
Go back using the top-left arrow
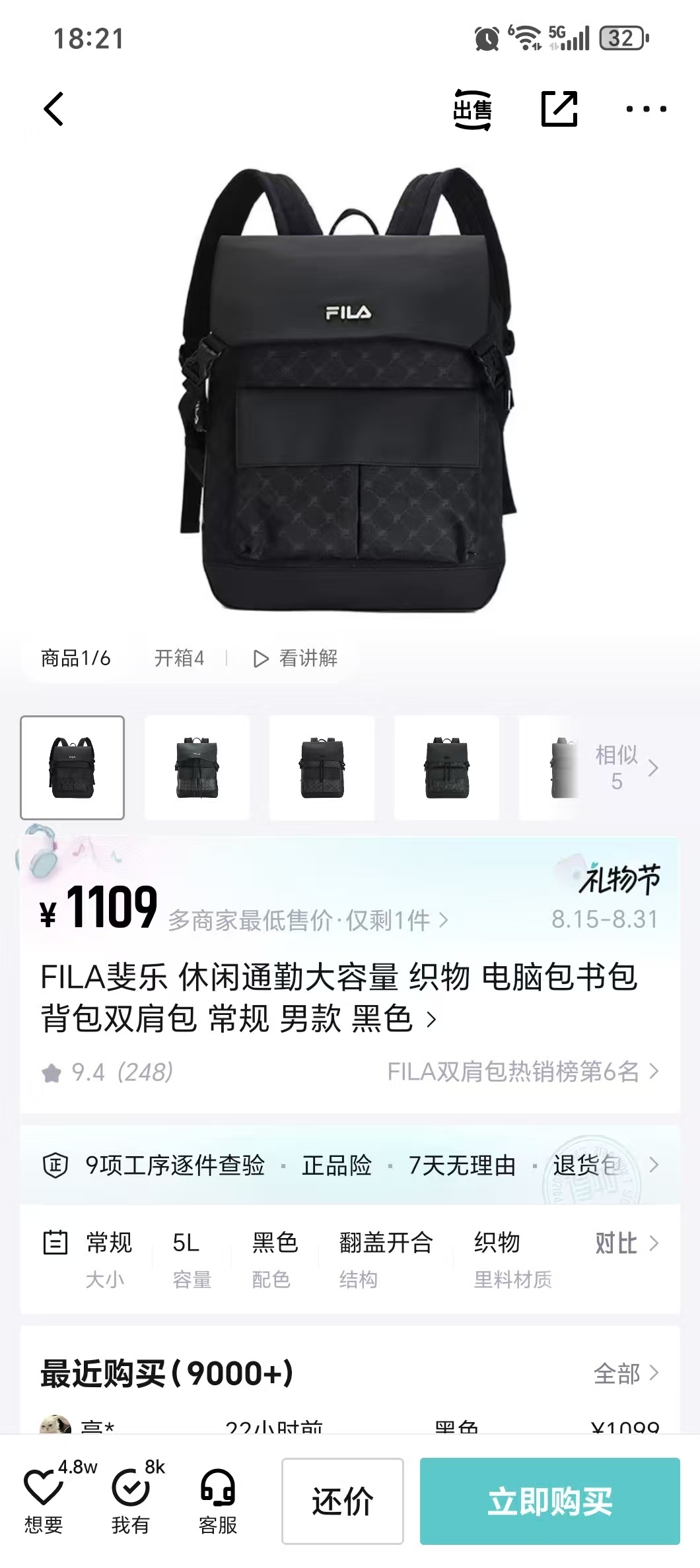pyautogui.click(x=53, y=109)
